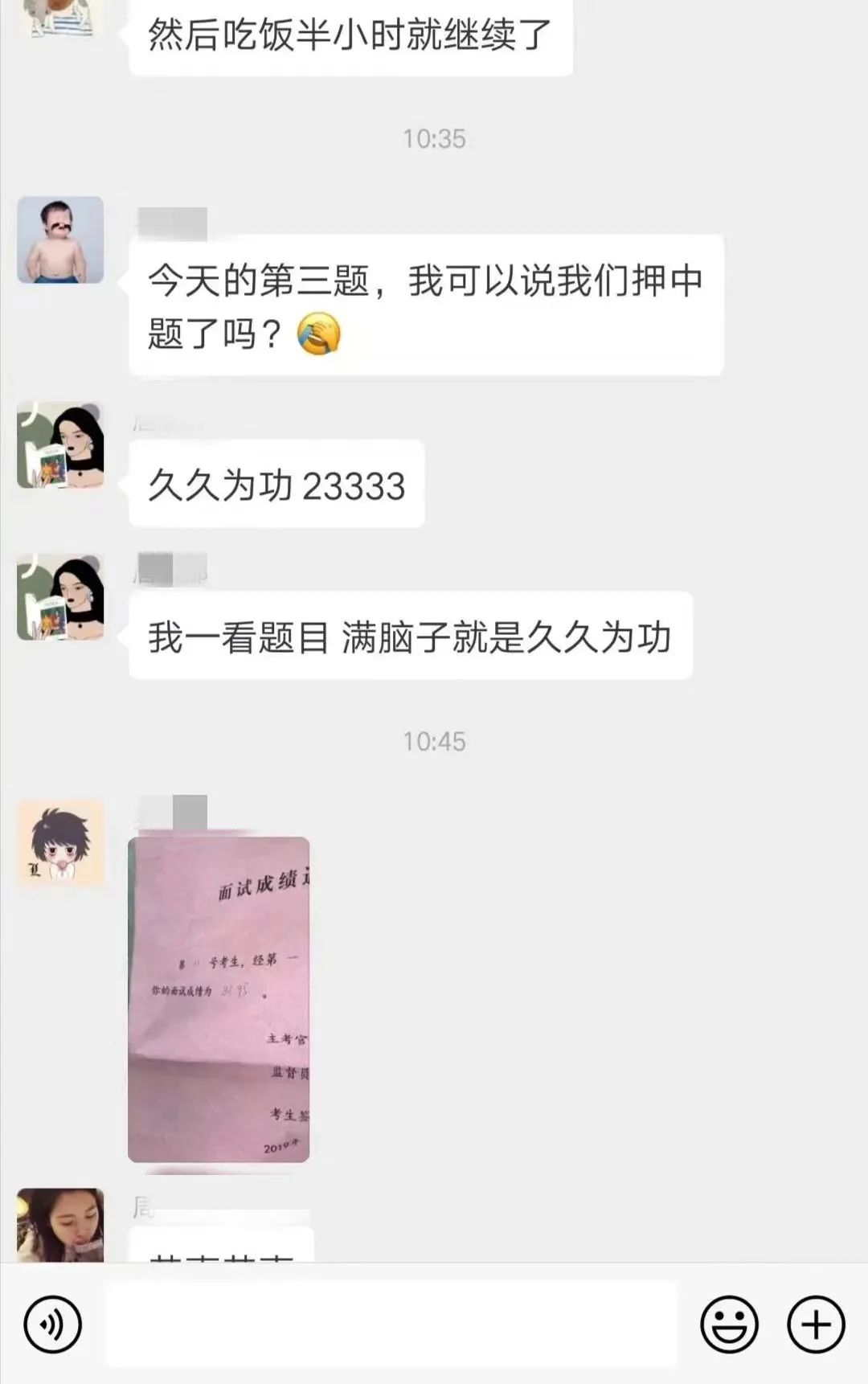View profile of woman photo avatar
The height and width of the screenshot is (1384, 868).
click(x=60, y=1225)
